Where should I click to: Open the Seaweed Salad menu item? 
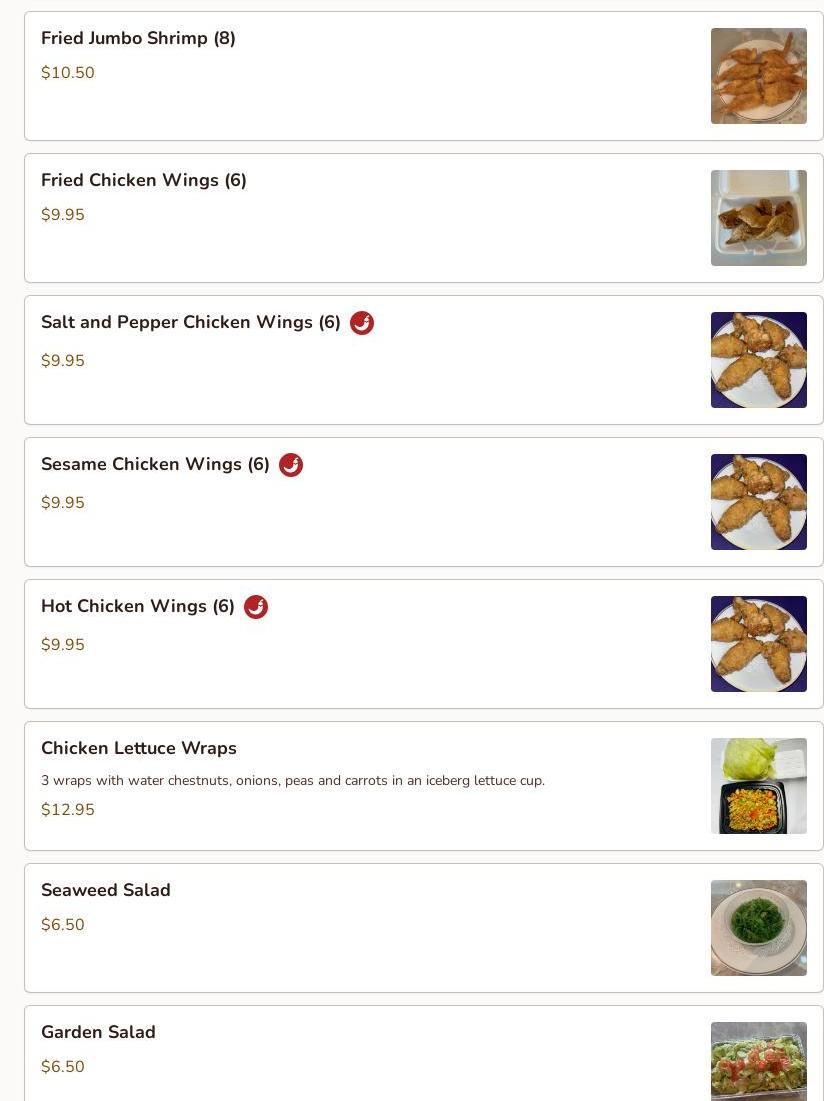coord(105,891)
